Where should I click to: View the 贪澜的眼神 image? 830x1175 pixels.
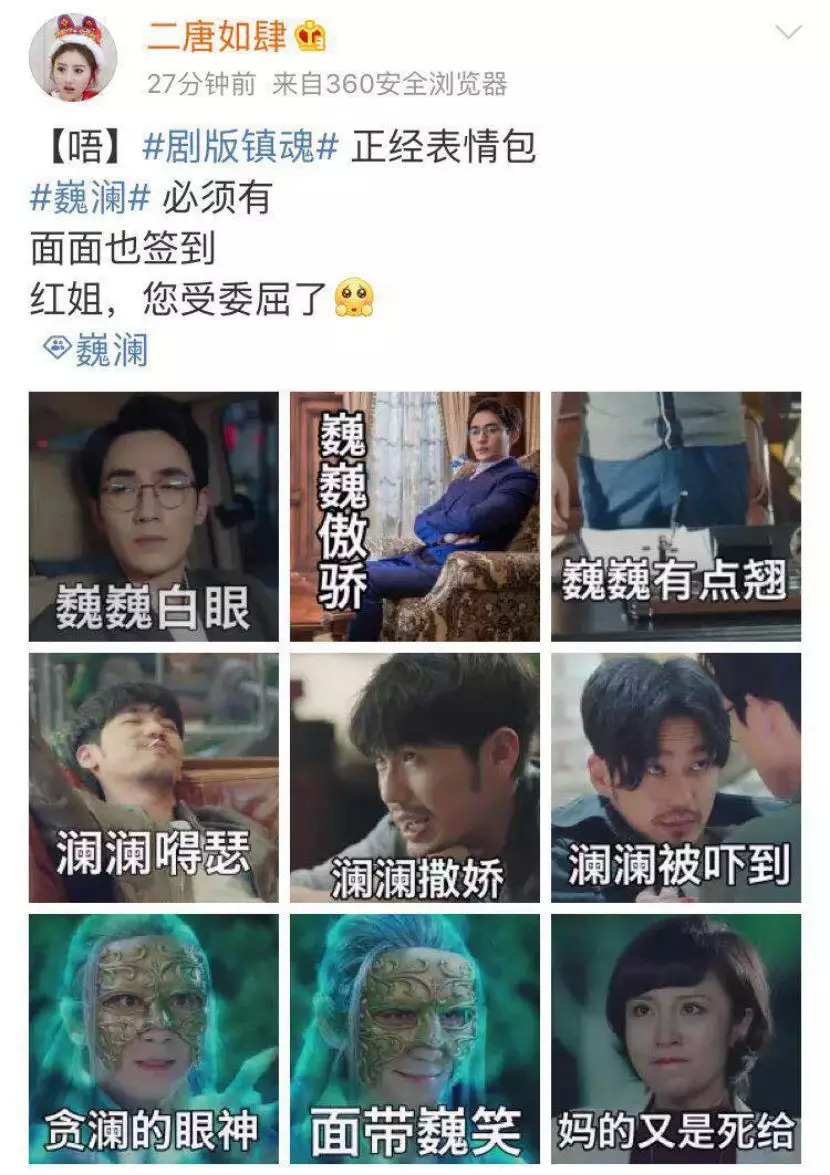(153, 1038)
